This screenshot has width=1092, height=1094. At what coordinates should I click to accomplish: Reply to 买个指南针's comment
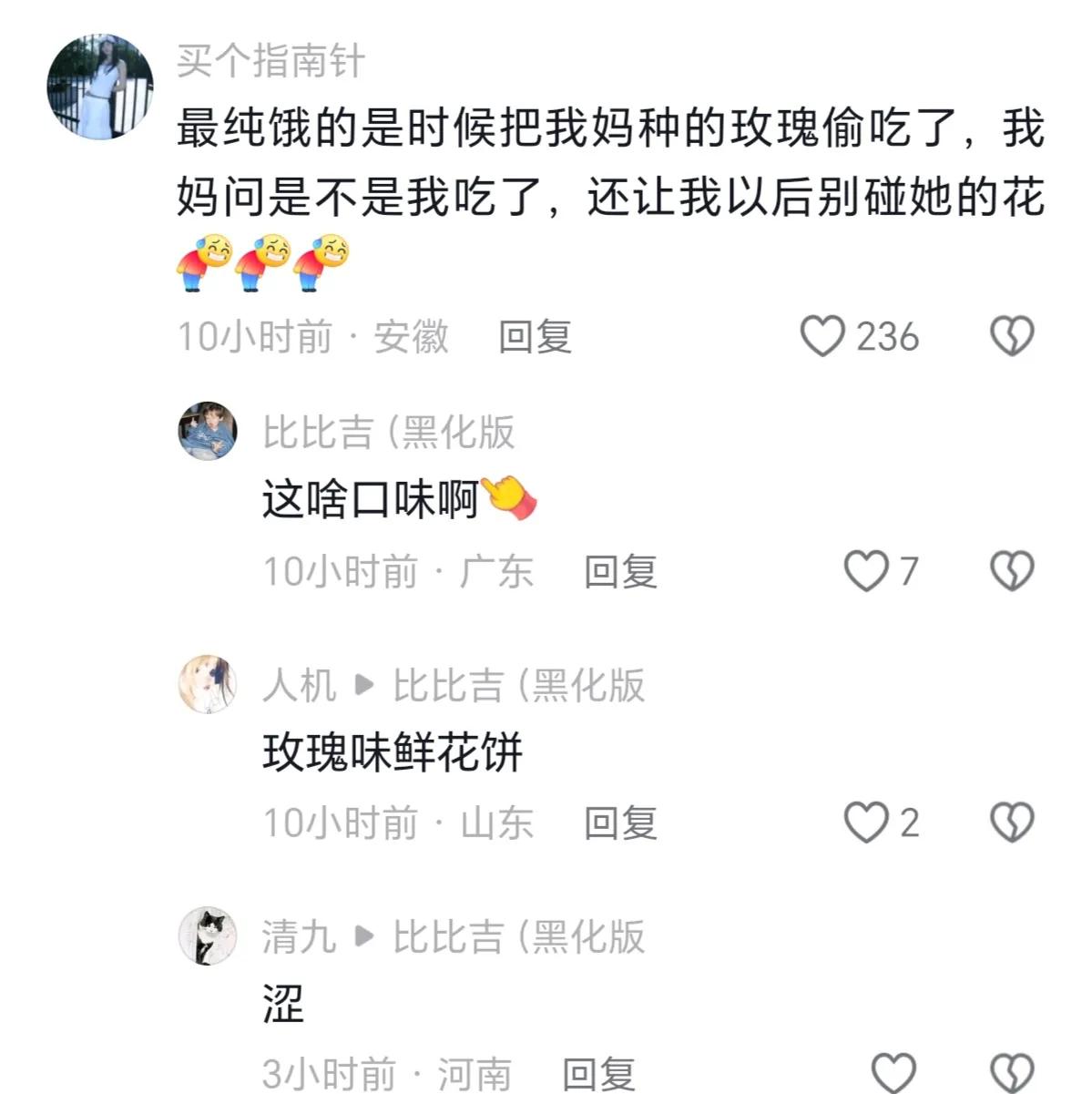point(535,337)
